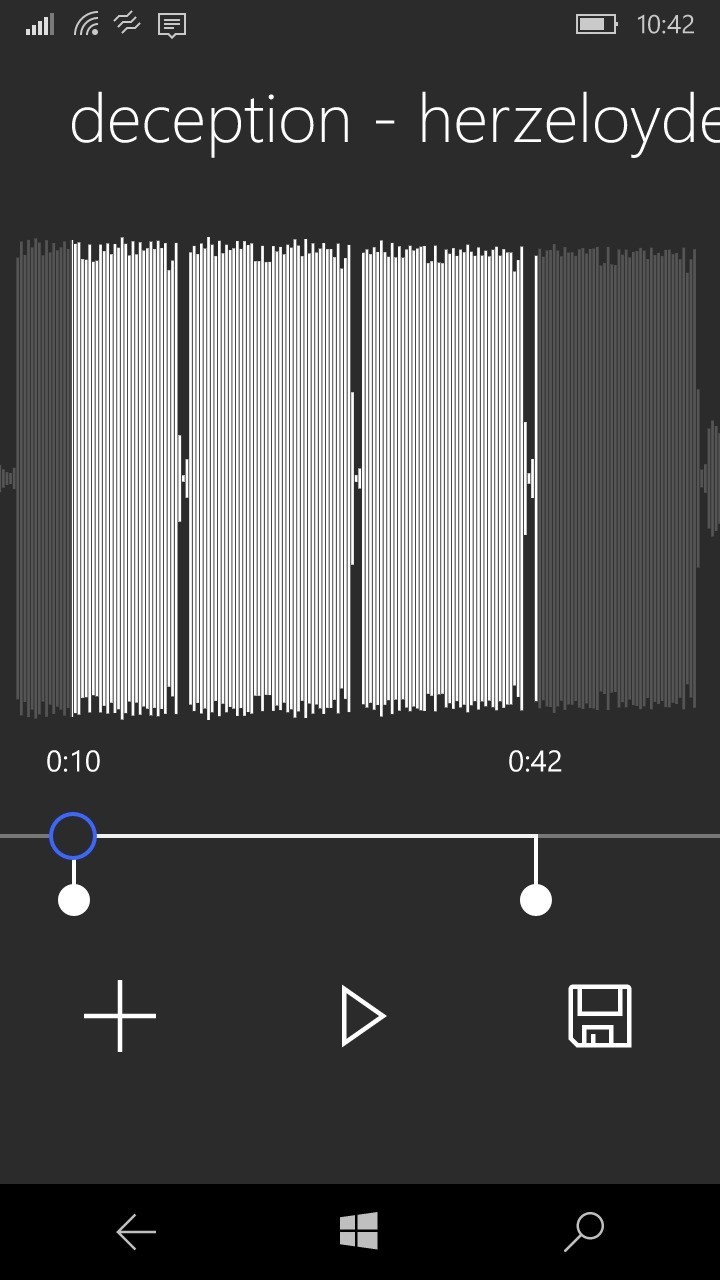Tap the blue playhead circle on the timeline
The image size is (720, 1280).
click(73, 836)
